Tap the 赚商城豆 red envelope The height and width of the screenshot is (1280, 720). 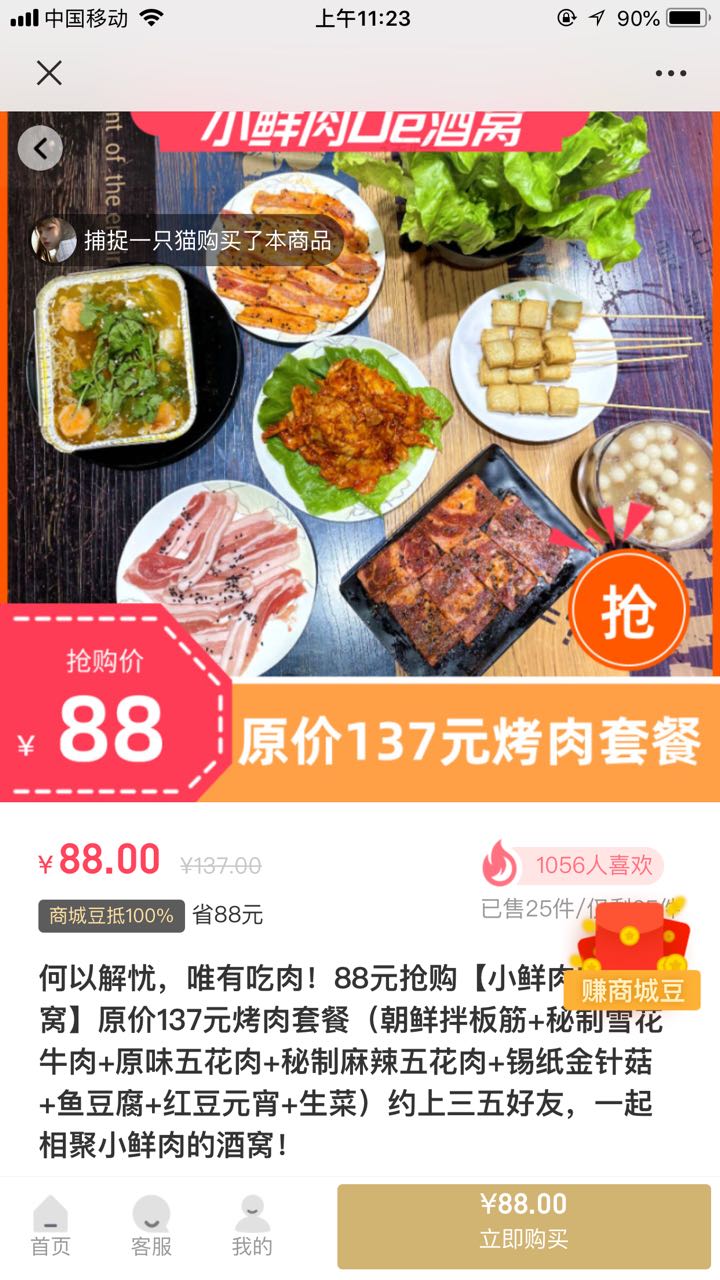[631, 954]
